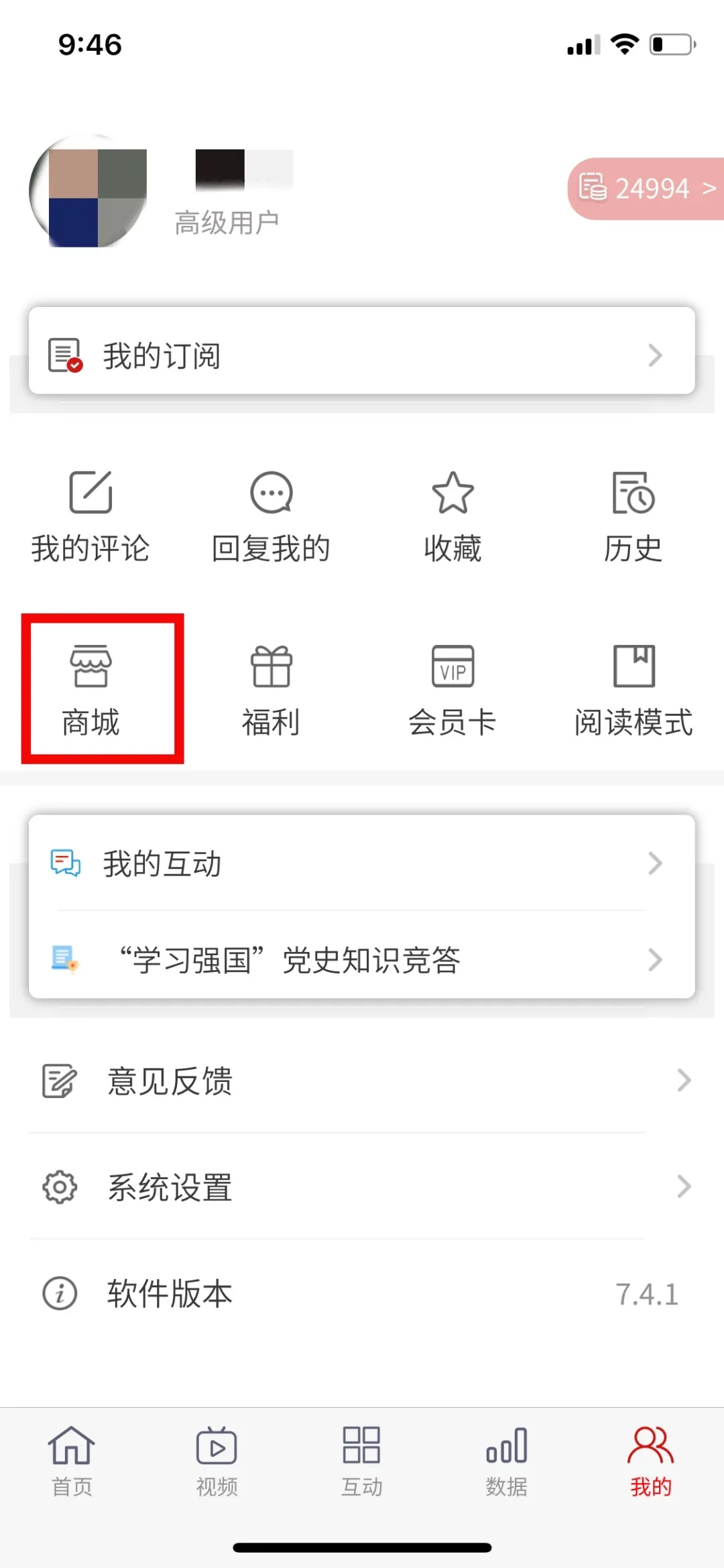This screenshot has width=724, height=1568.
Task: View the 会员卡 VIP card
Action: pyautogui.click(x=452, y=690)
